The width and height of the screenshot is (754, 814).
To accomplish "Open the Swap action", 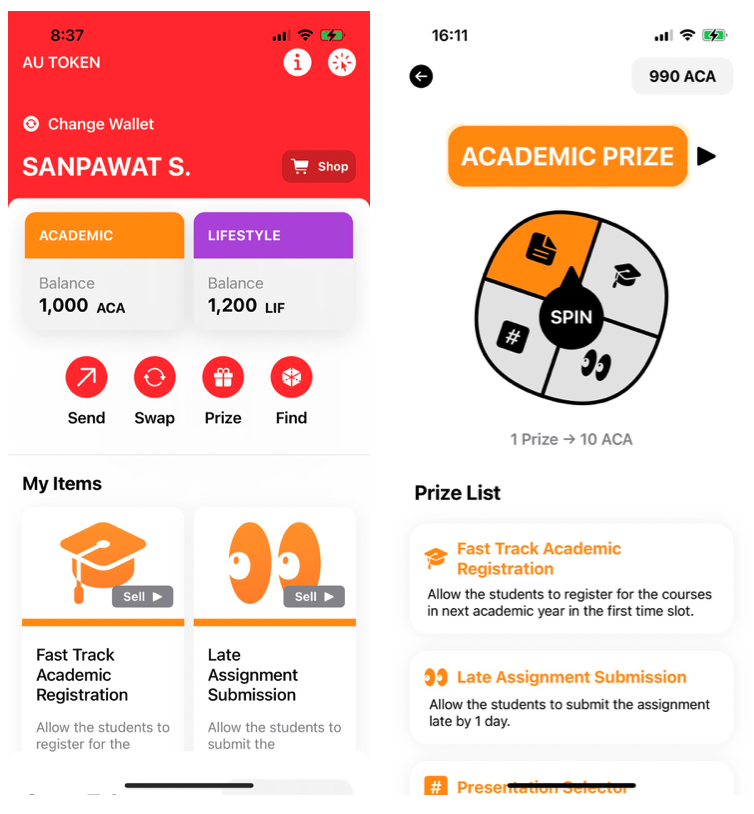I will tap(154, 378).
